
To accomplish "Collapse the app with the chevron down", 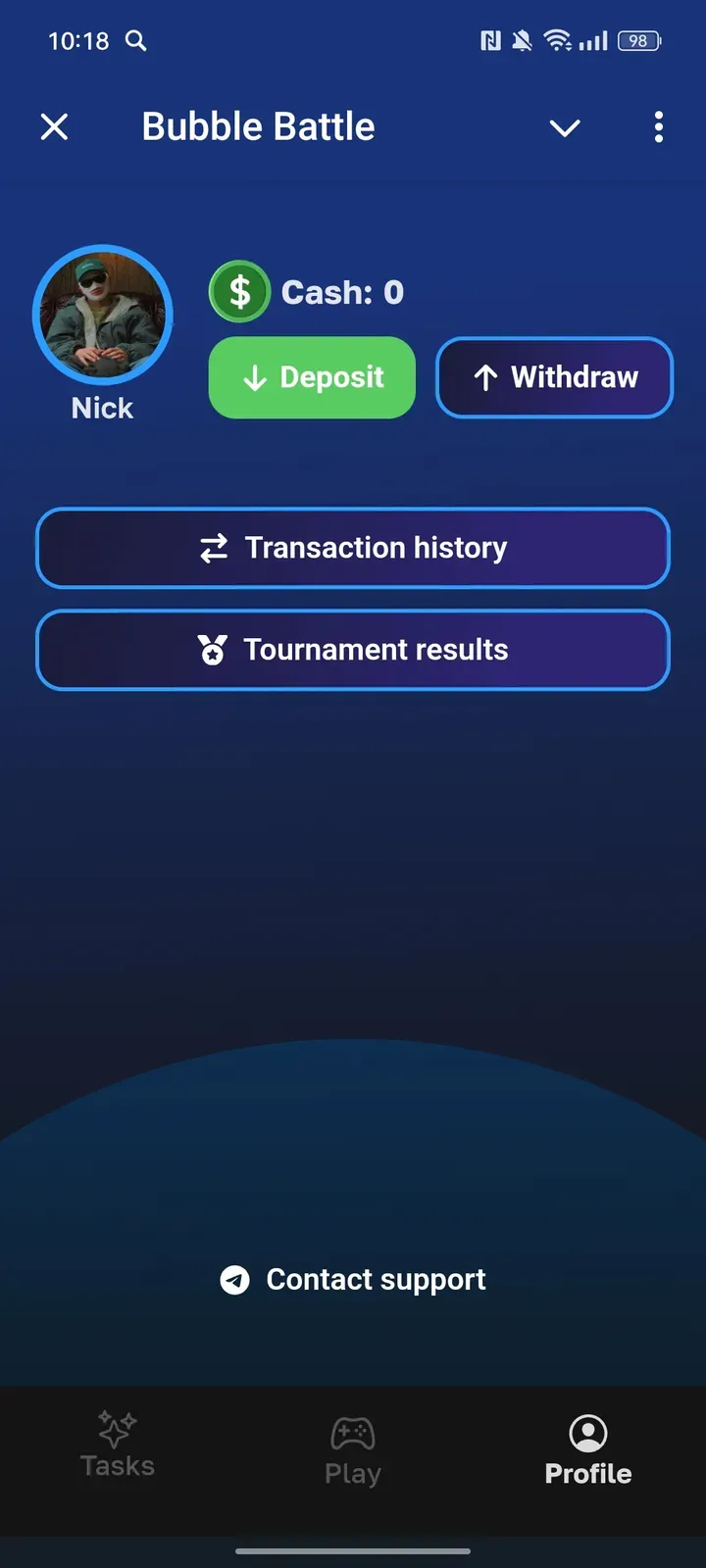I will coord(565,127).
